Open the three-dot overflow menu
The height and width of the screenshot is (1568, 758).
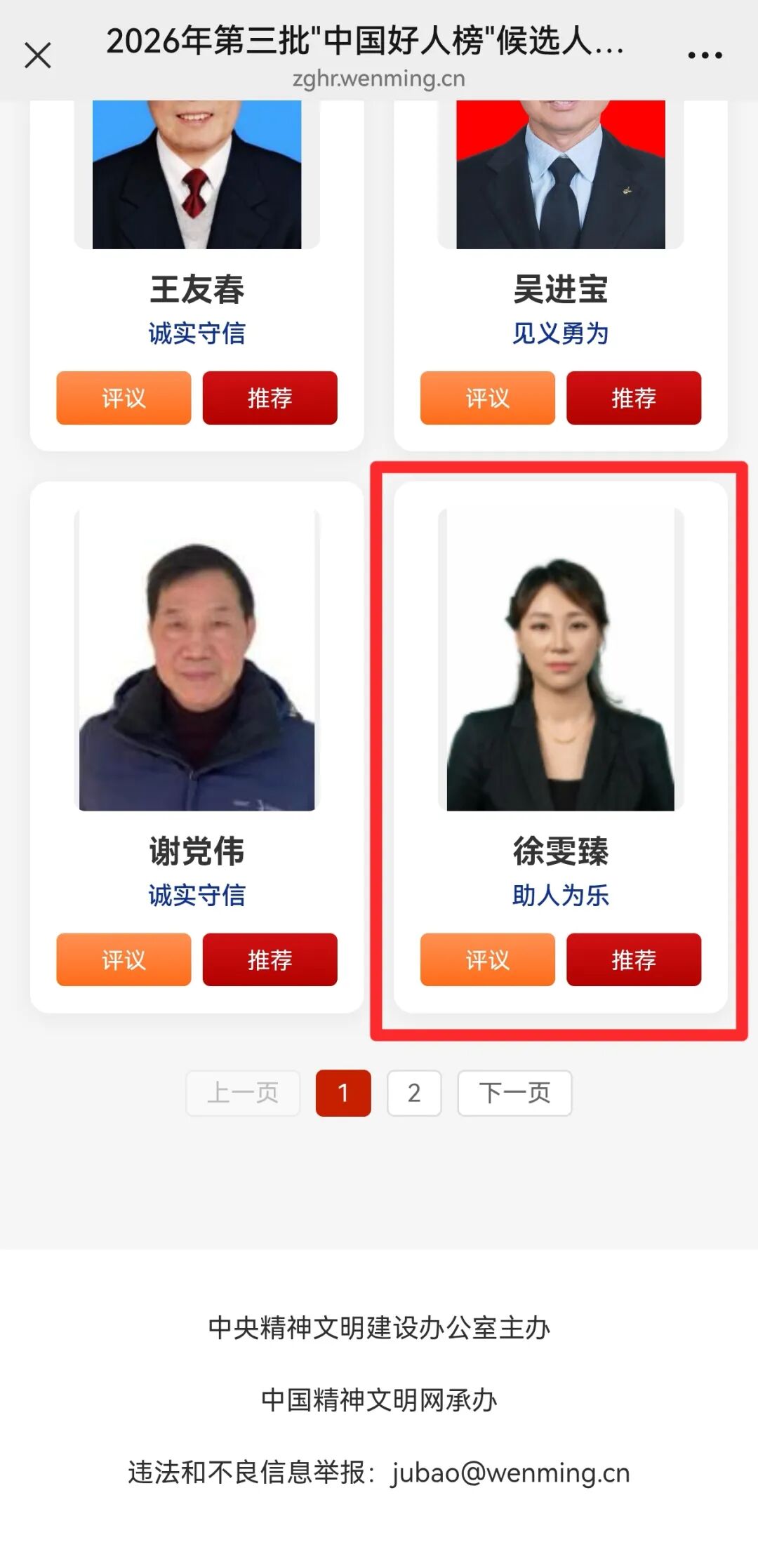[705, 55]
